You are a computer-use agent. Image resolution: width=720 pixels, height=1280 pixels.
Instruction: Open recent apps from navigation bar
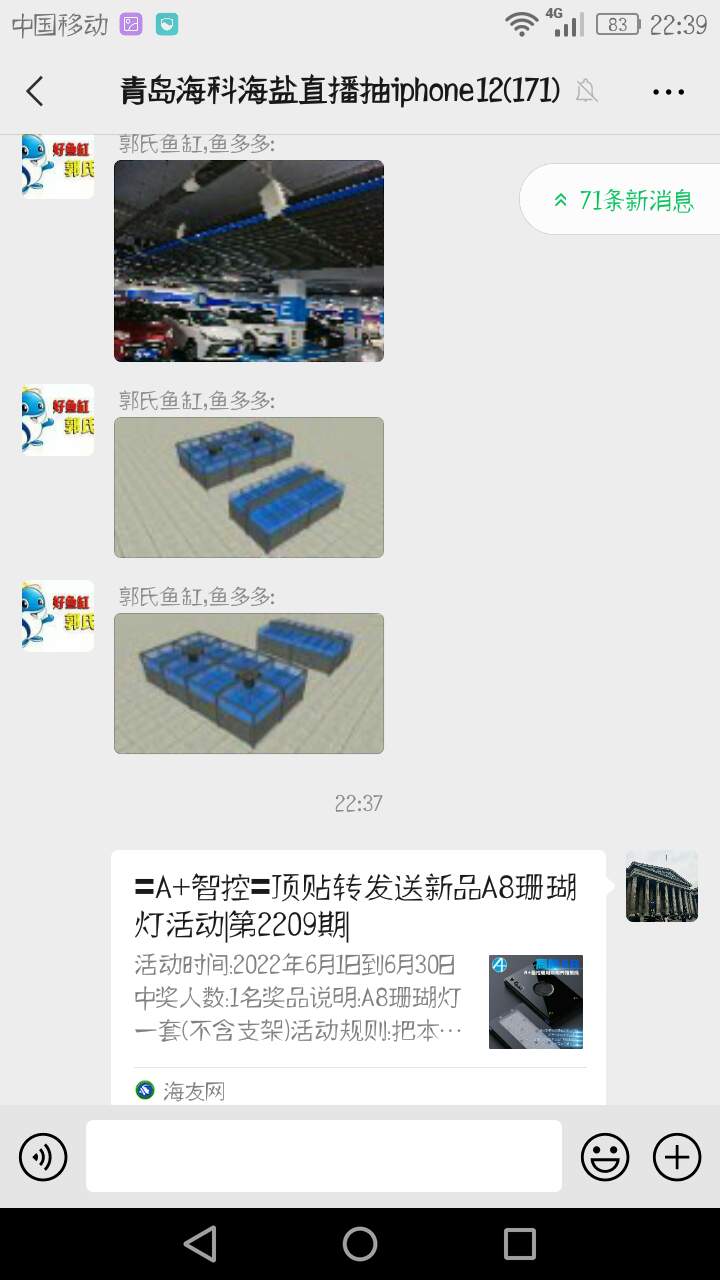coord(520,1244)
